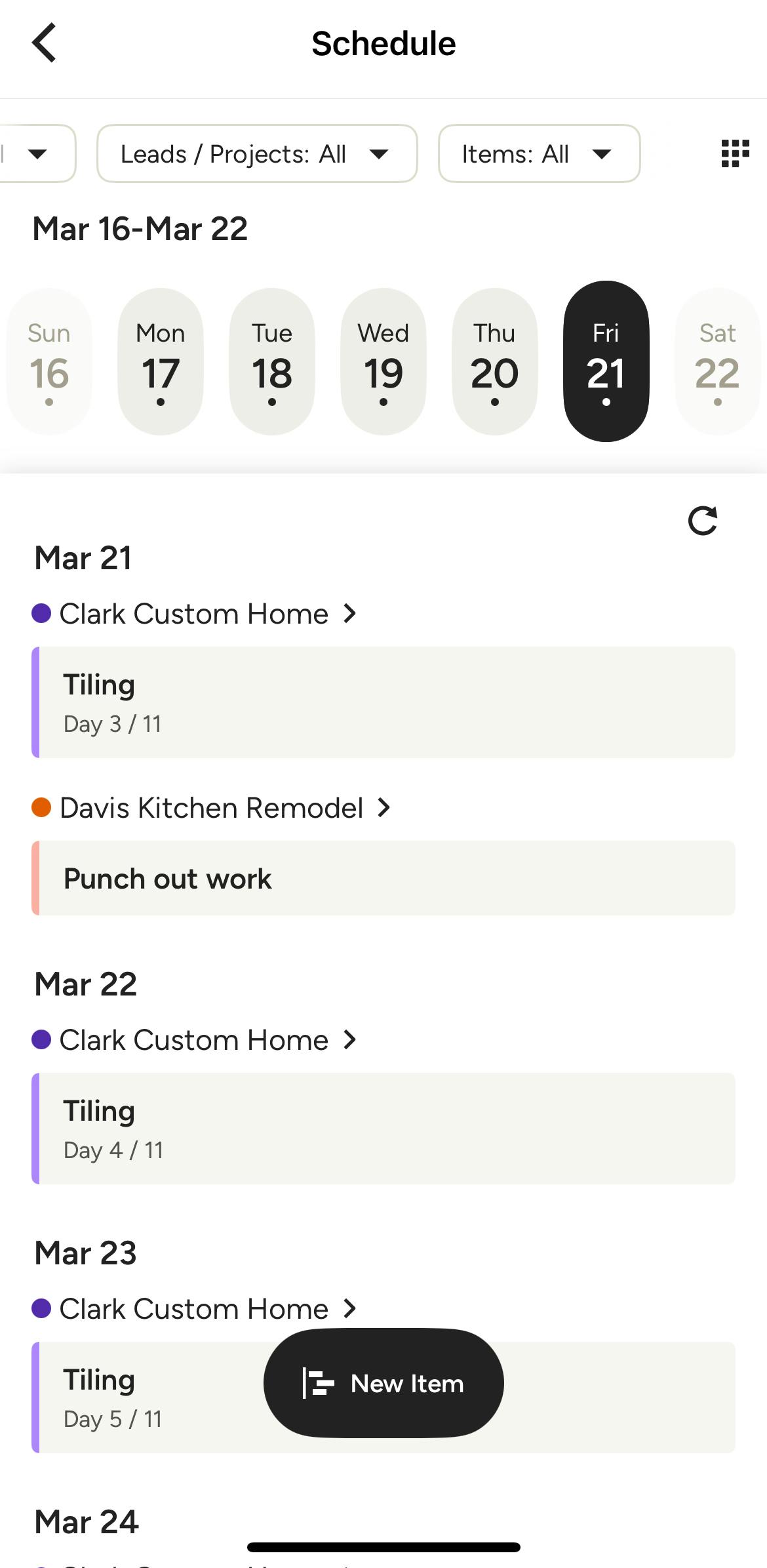This screenshot has width=767, height=1568.
Task: Open the Tiling Day 3 / 11 item
Action: (383, 702)
